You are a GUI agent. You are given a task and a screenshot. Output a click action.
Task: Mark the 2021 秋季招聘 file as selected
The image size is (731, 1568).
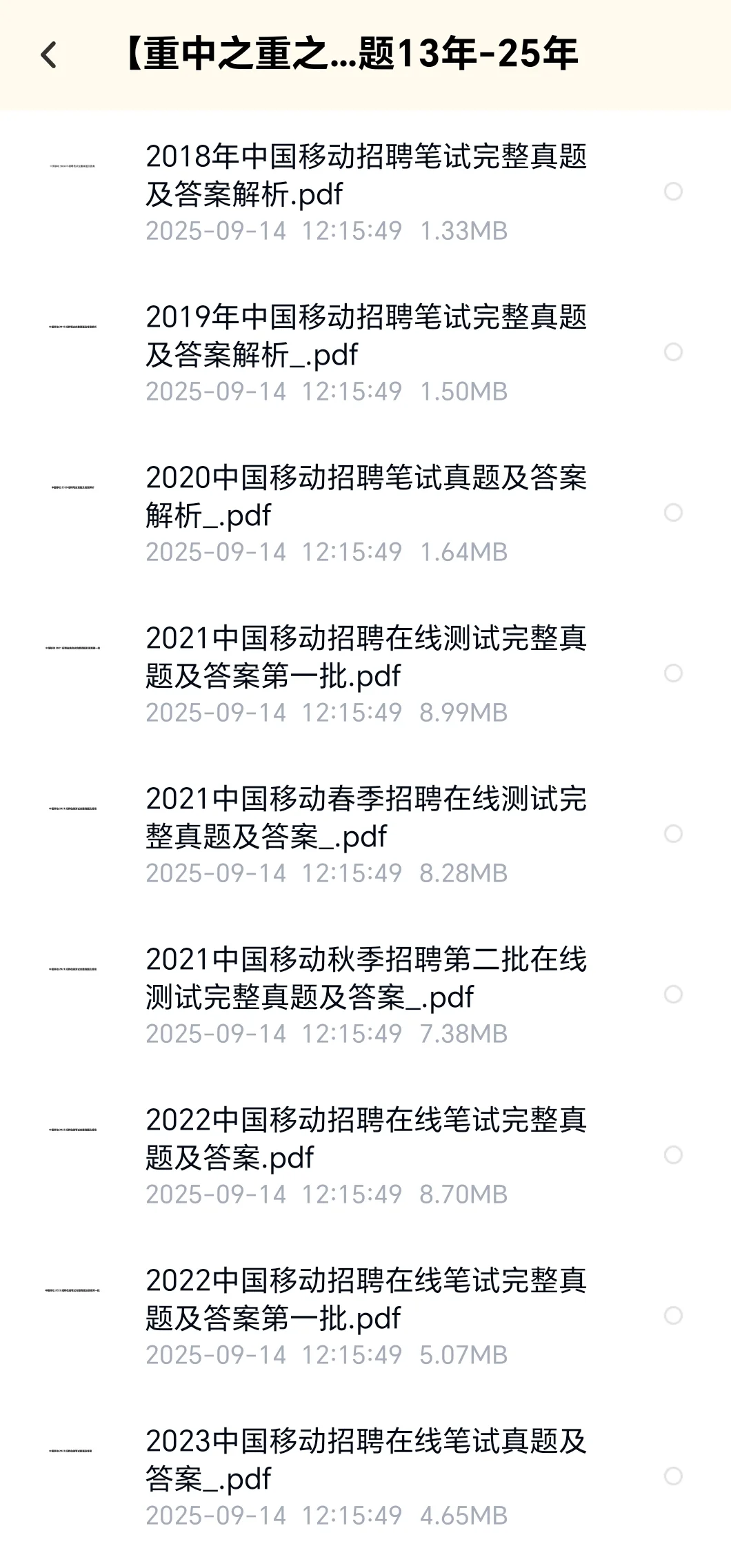click(x=673, y=995)
